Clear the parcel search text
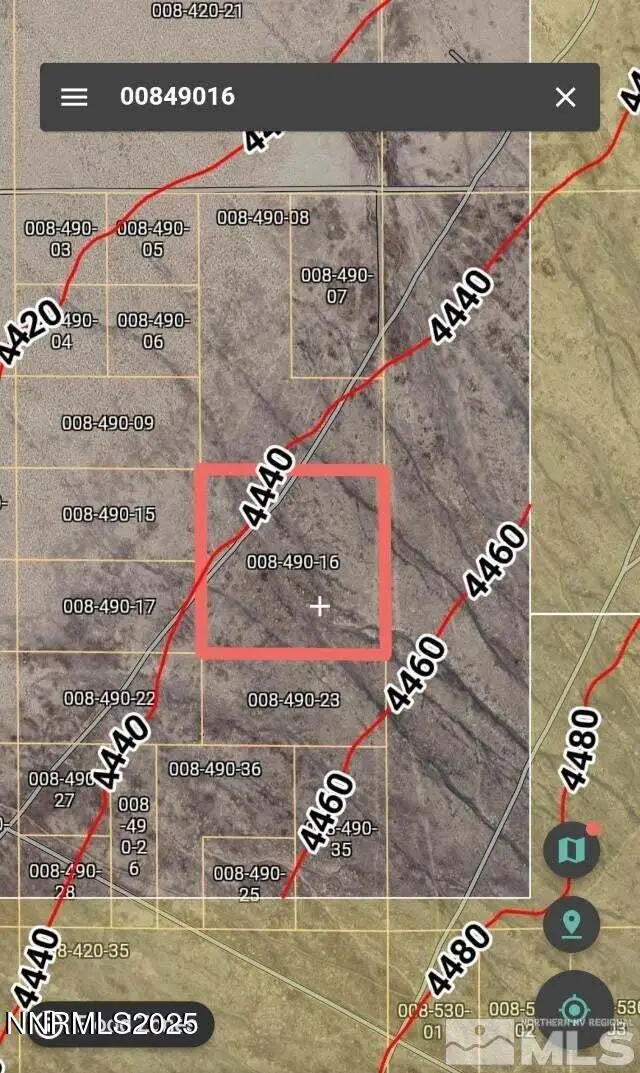Screen dimensions: 640x1073 [x=565, y=97]
